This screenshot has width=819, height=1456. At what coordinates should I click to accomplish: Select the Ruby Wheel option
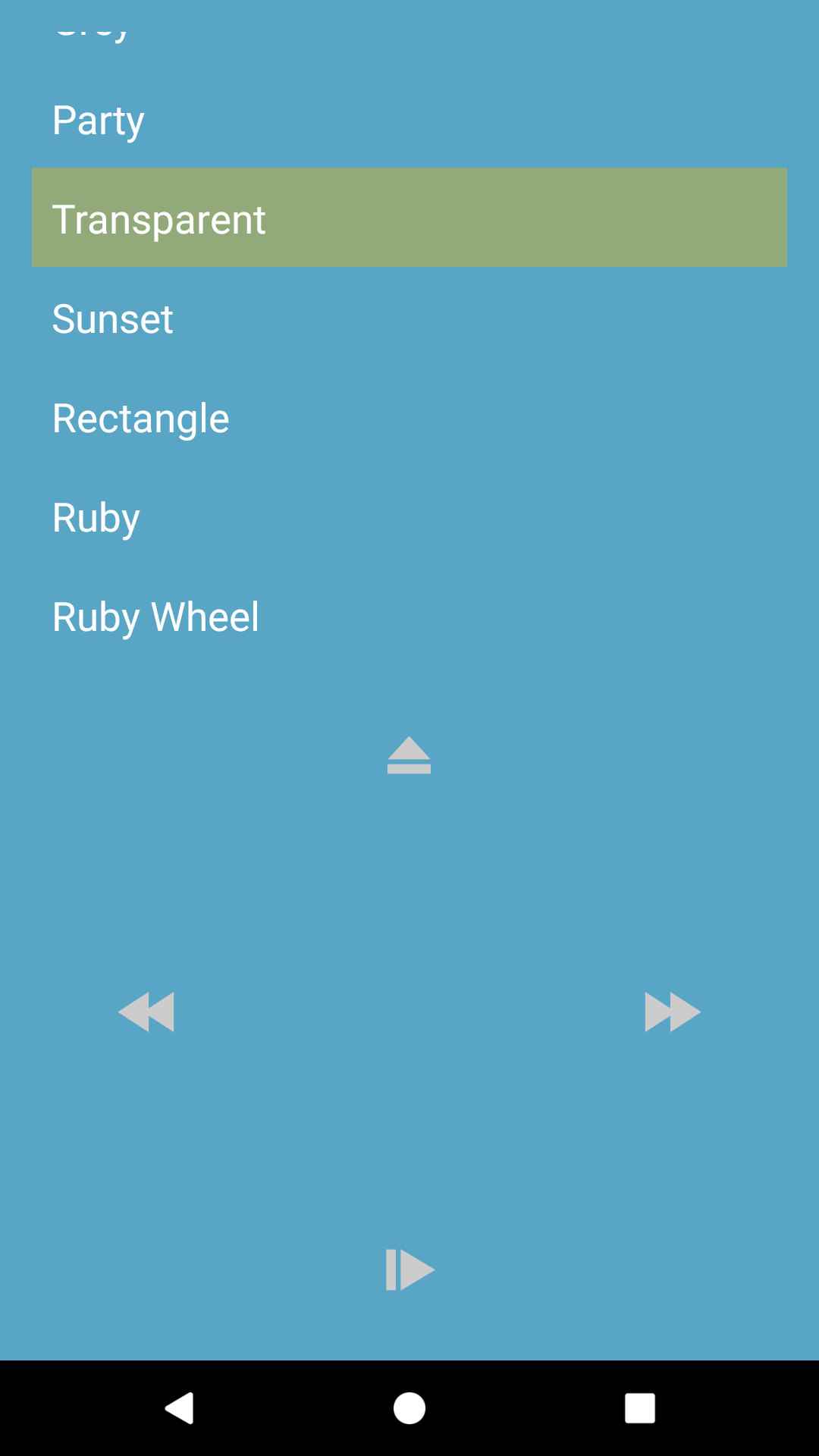409,615
